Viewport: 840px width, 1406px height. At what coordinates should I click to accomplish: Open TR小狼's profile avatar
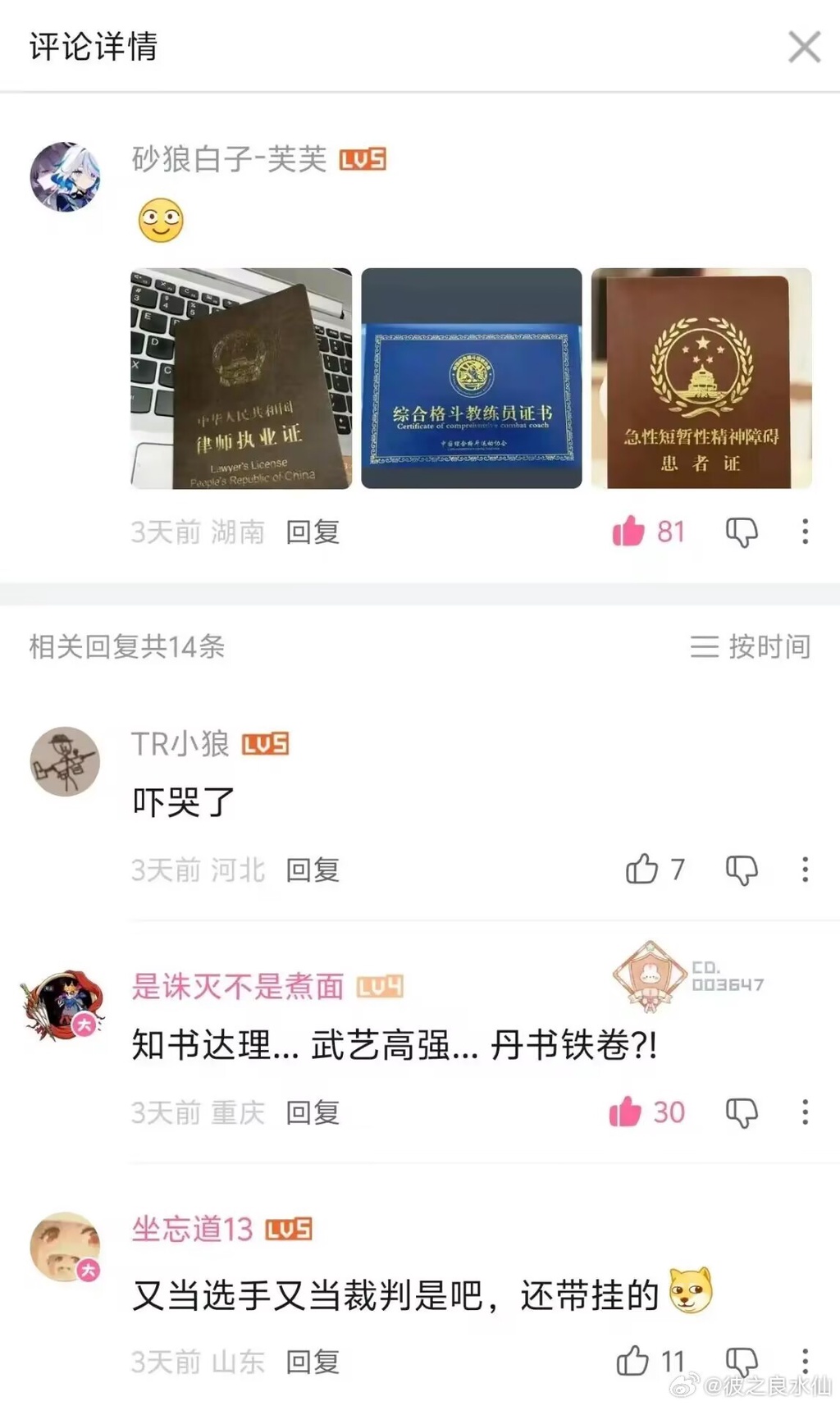coord(65,761)
